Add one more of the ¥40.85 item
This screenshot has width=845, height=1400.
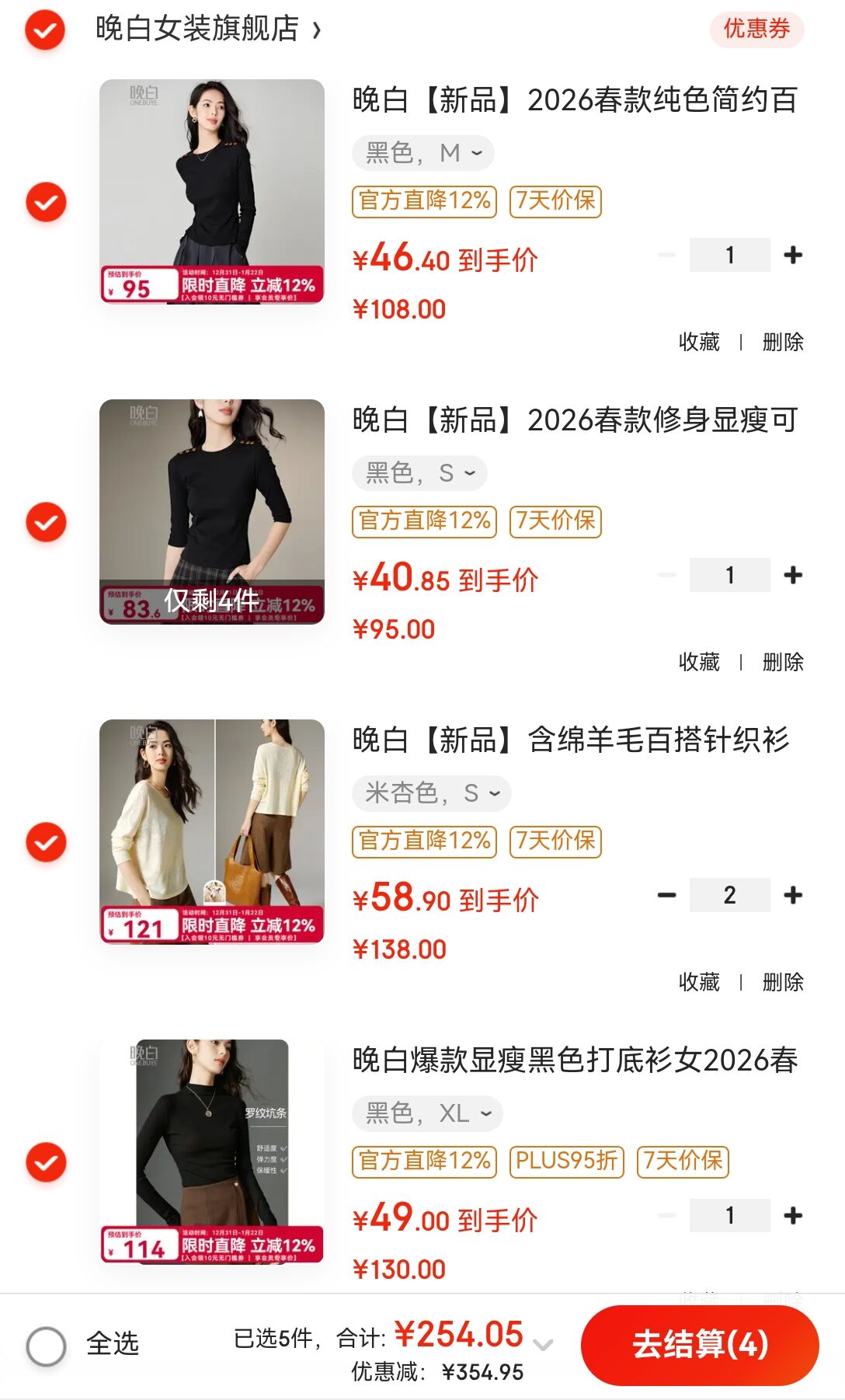pyautogui.click(x=793, y=576)
